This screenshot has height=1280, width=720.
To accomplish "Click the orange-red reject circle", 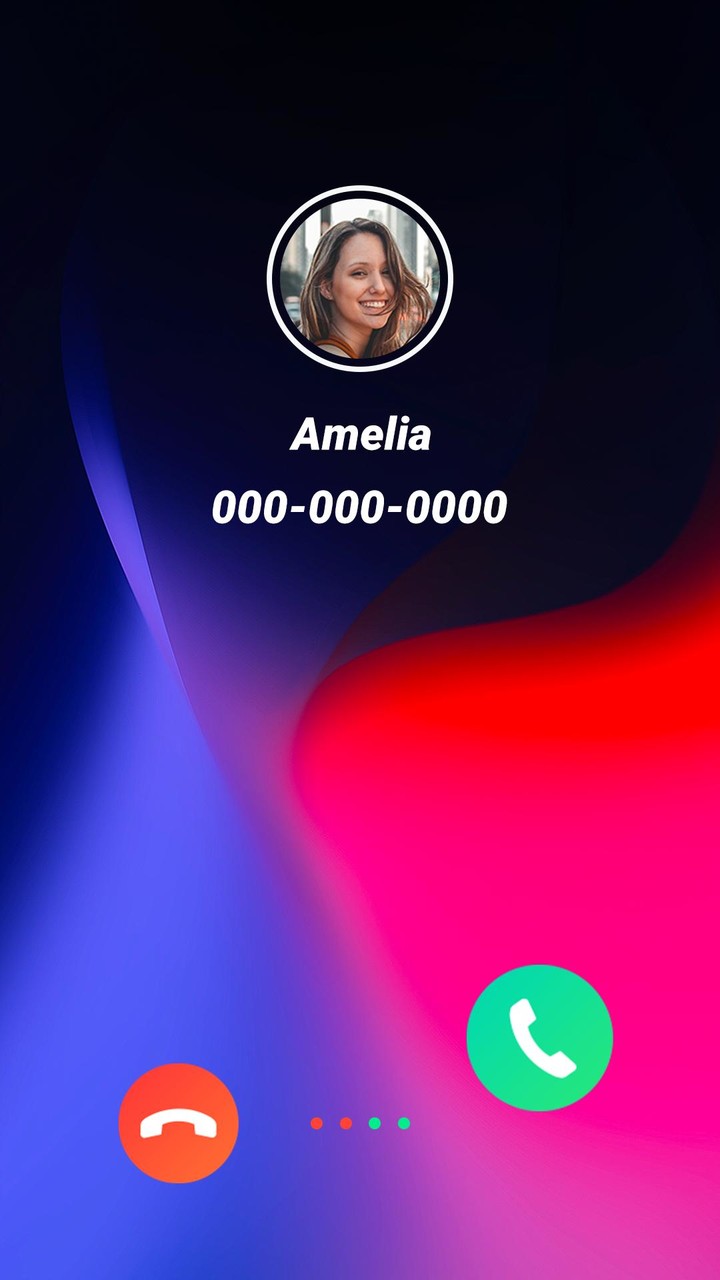I will pos(178,1123).
